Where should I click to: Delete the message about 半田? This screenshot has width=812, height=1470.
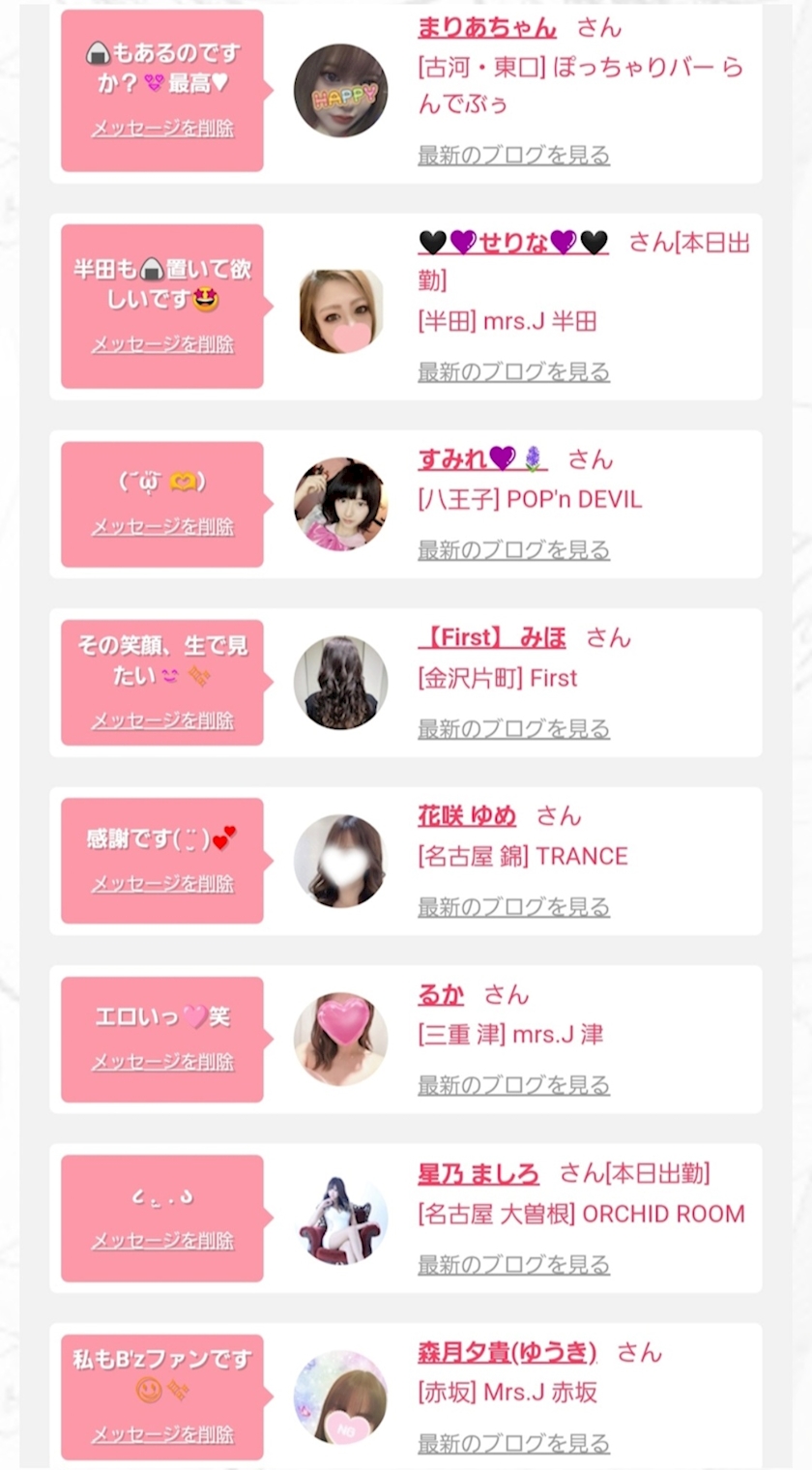162,344
